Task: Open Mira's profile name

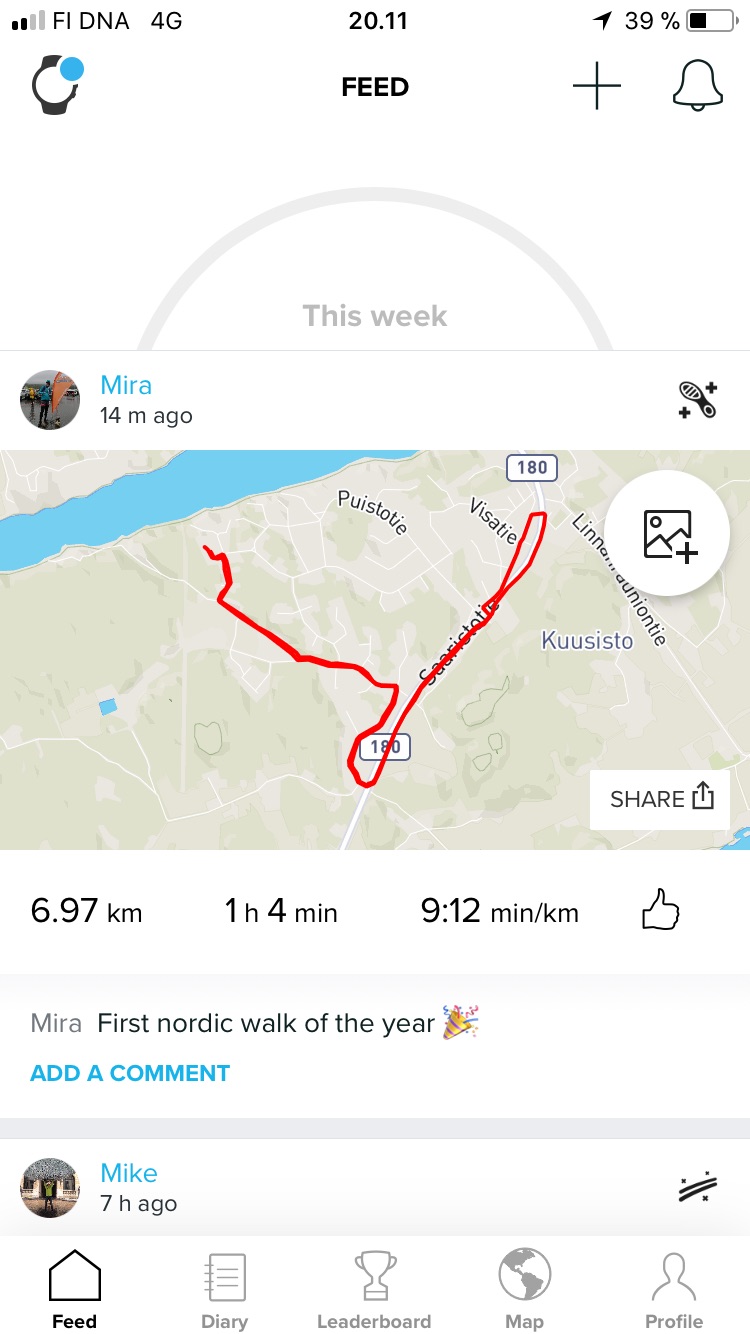Action: pos(126,385)
